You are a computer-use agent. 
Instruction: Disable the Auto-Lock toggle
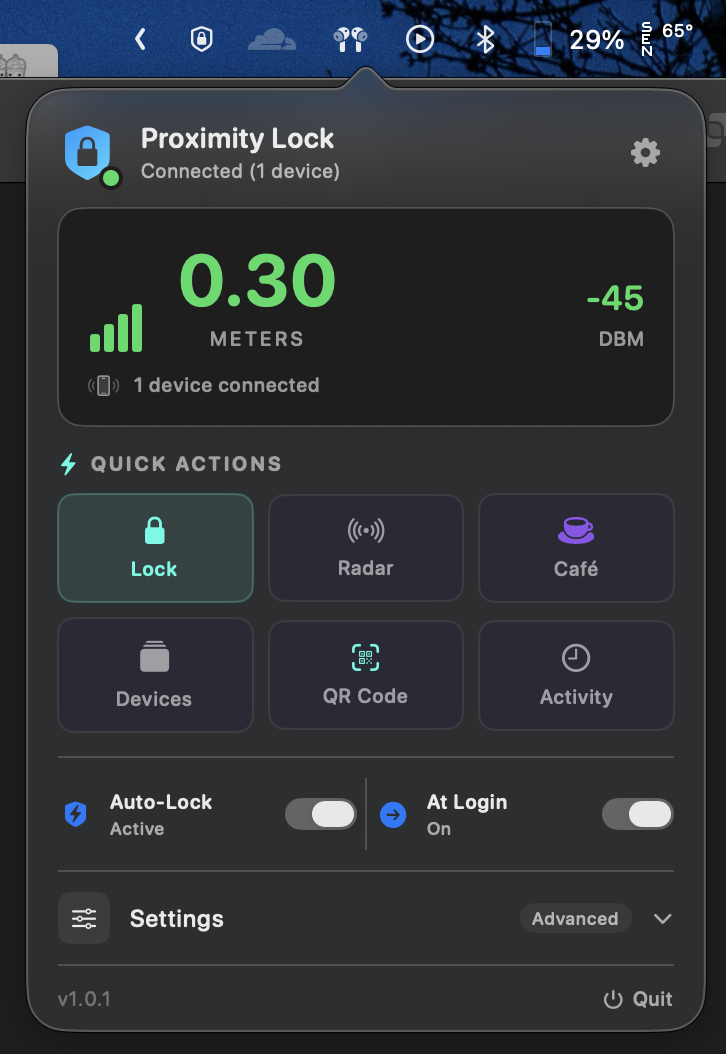(320, 814)
